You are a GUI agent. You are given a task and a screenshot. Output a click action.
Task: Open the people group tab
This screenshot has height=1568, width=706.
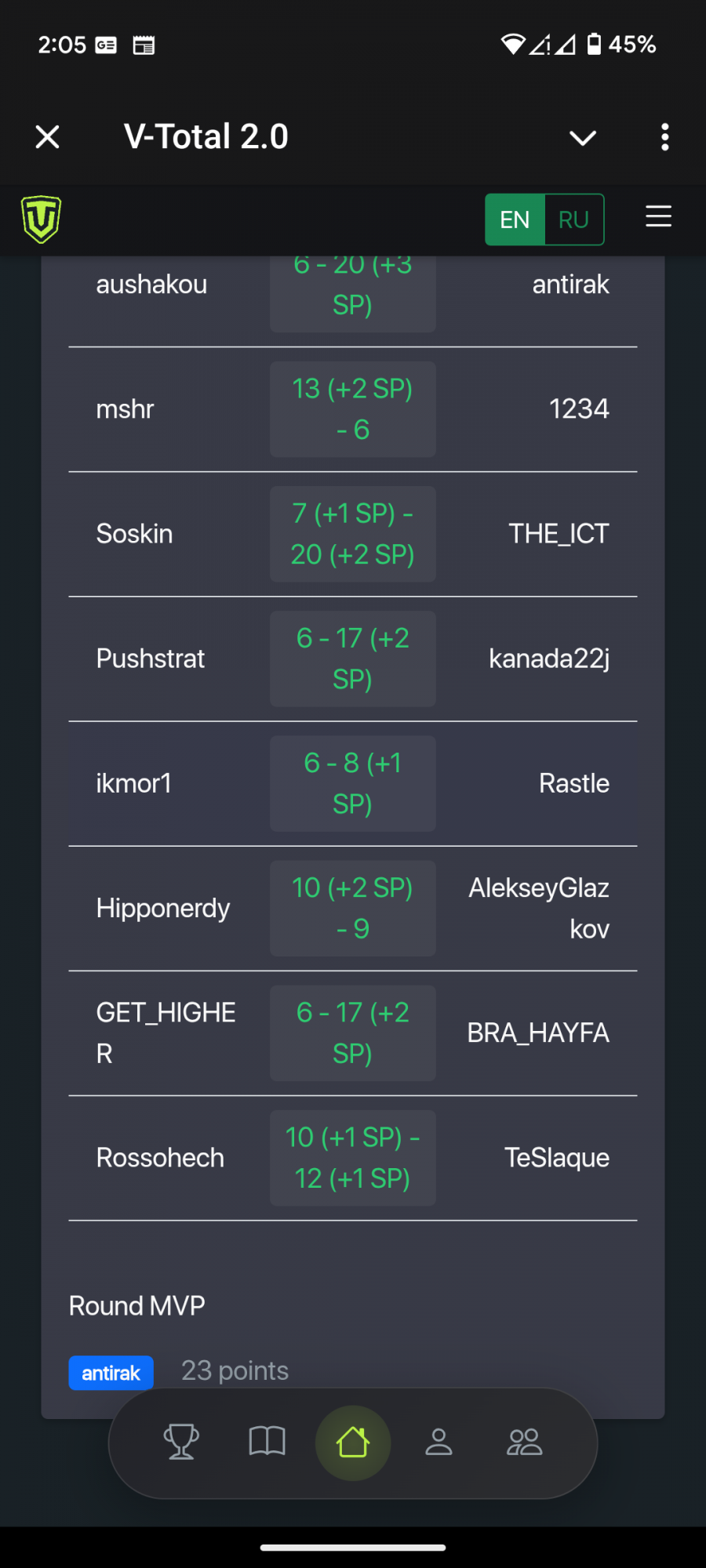pos(525,1442)
